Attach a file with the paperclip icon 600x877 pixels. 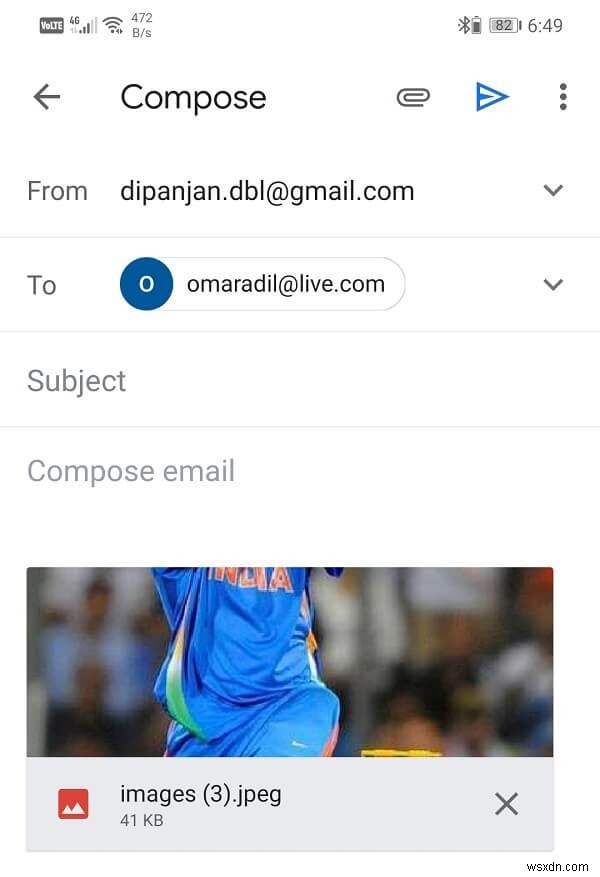(413, 97)
